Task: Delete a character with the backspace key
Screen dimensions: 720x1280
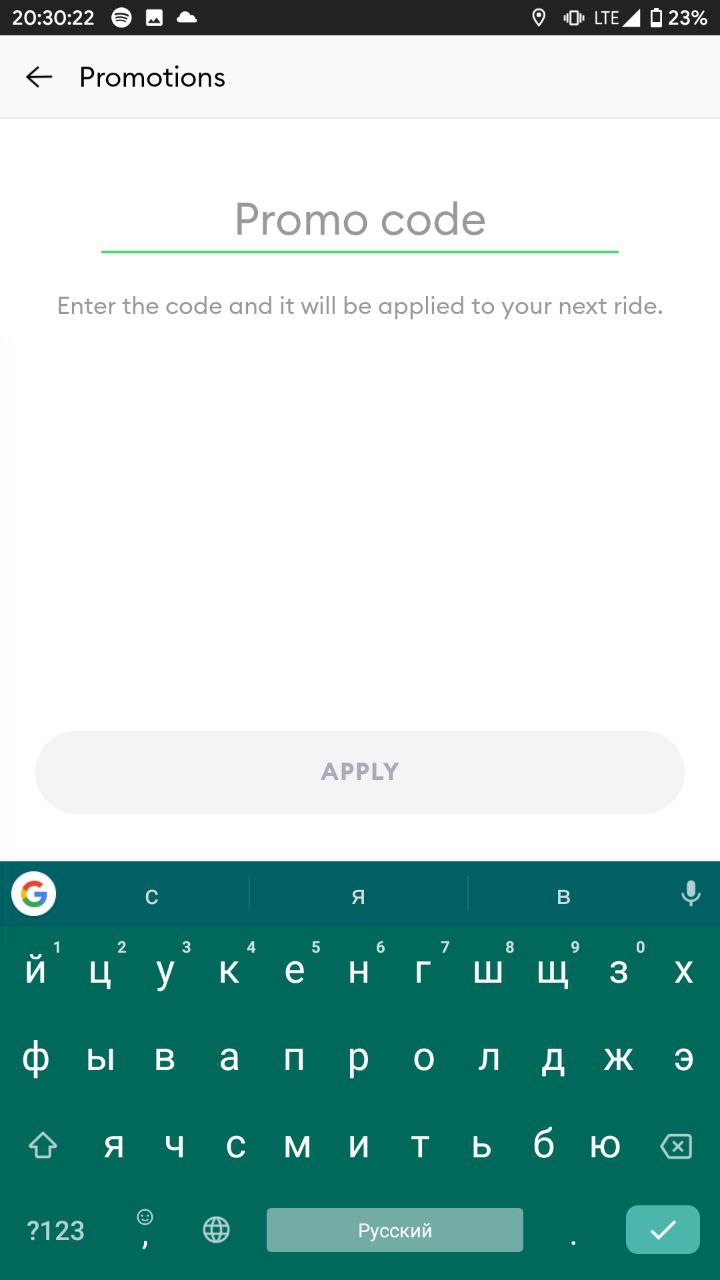Action: coord(677,1146)
